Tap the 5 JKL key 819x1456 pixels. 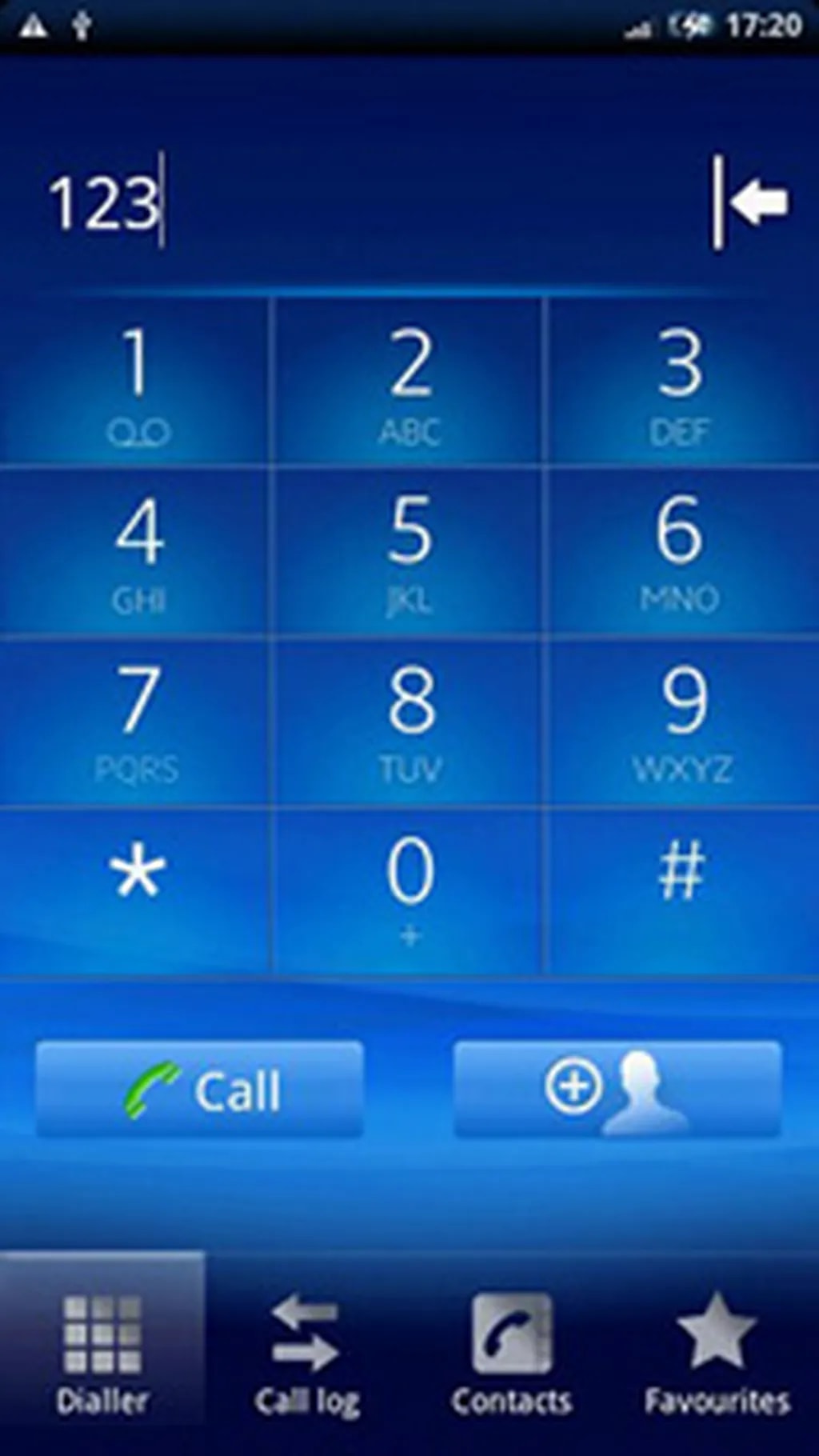[x=409, y=552]
